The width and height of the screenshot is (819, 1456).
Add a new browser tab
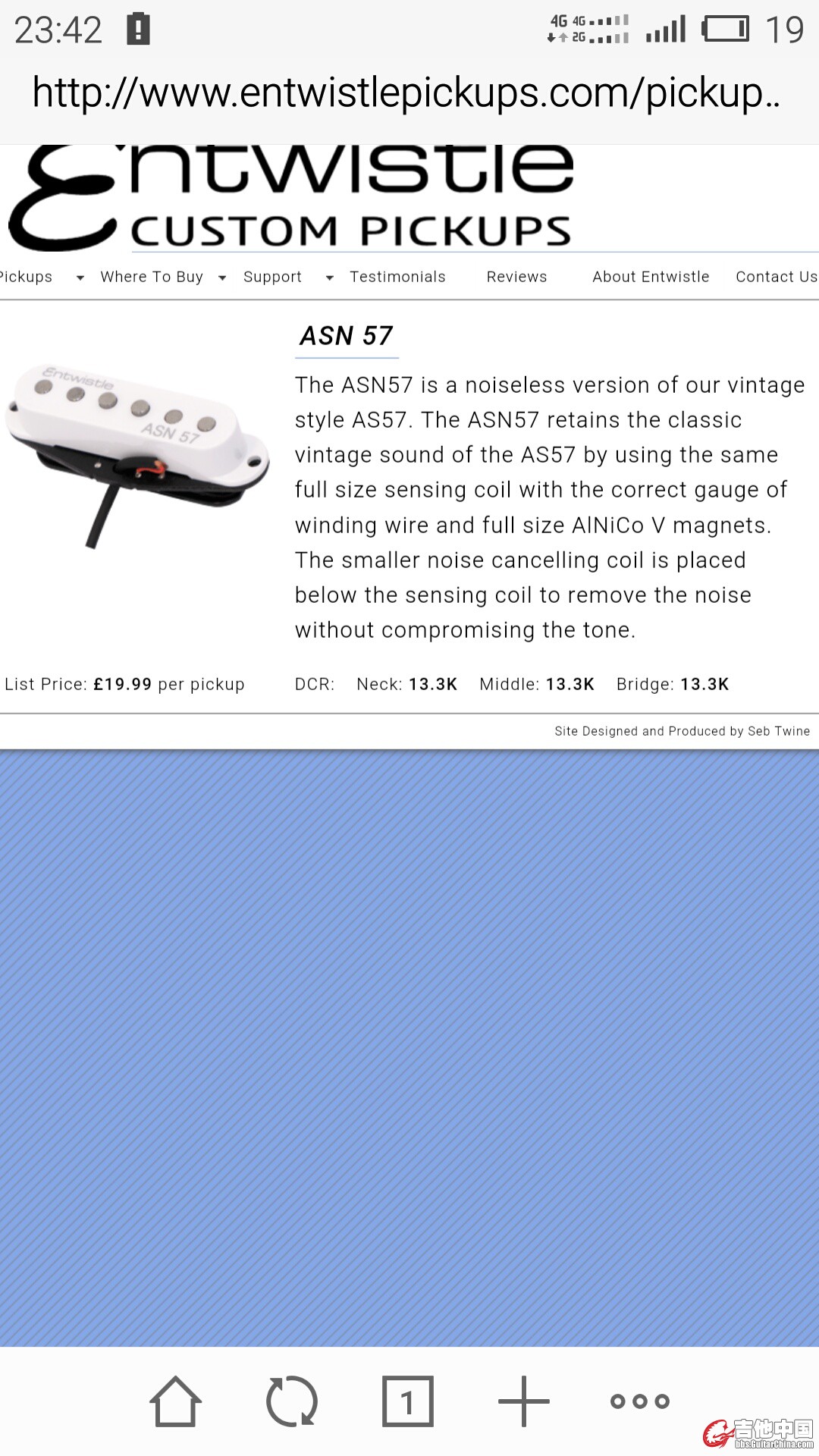coord(523,1401)
